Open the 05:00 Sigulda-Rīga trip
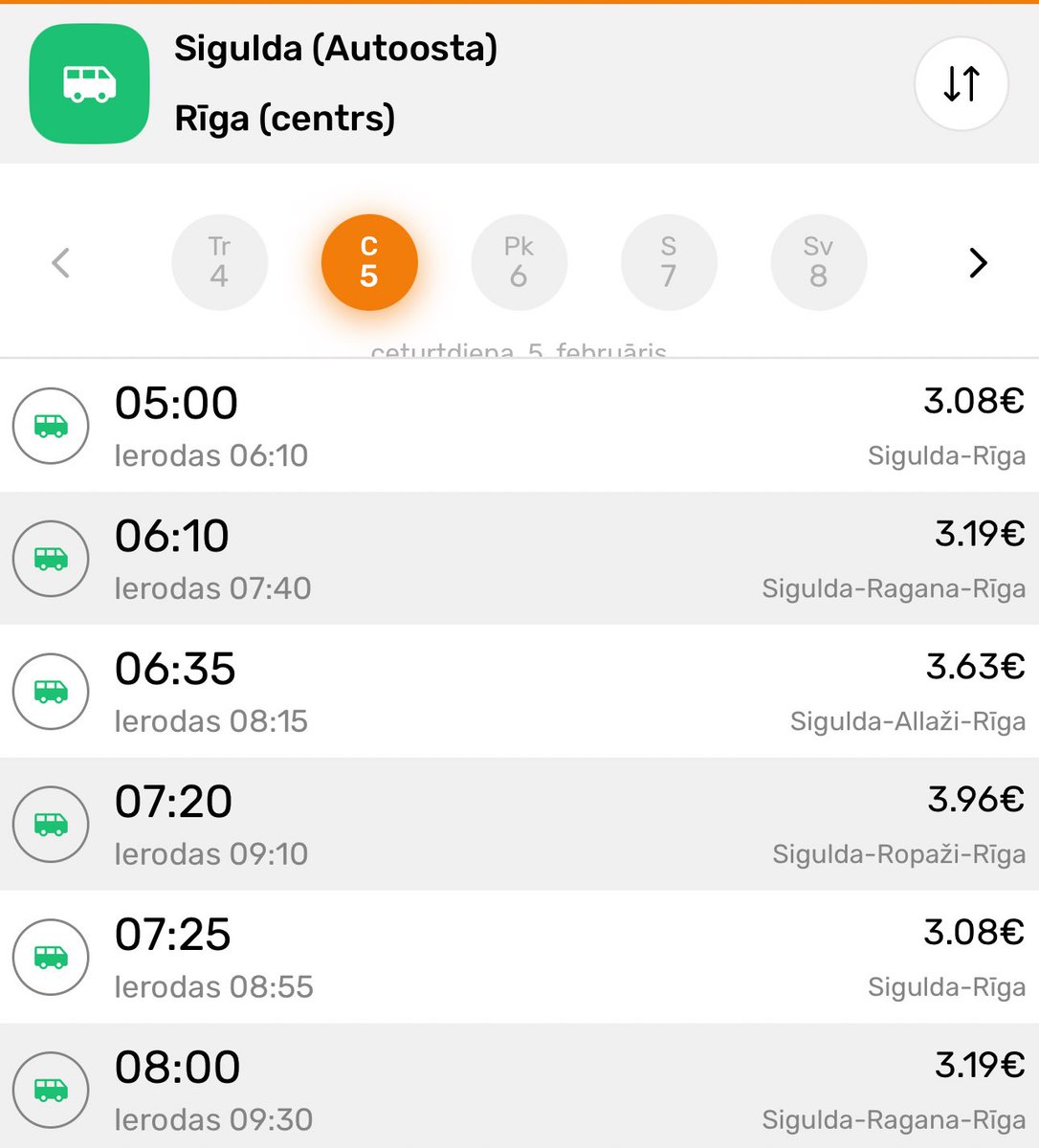The height and width of the screenshot is (1148, 1039). pyautogui.click(x=519, y=427)
